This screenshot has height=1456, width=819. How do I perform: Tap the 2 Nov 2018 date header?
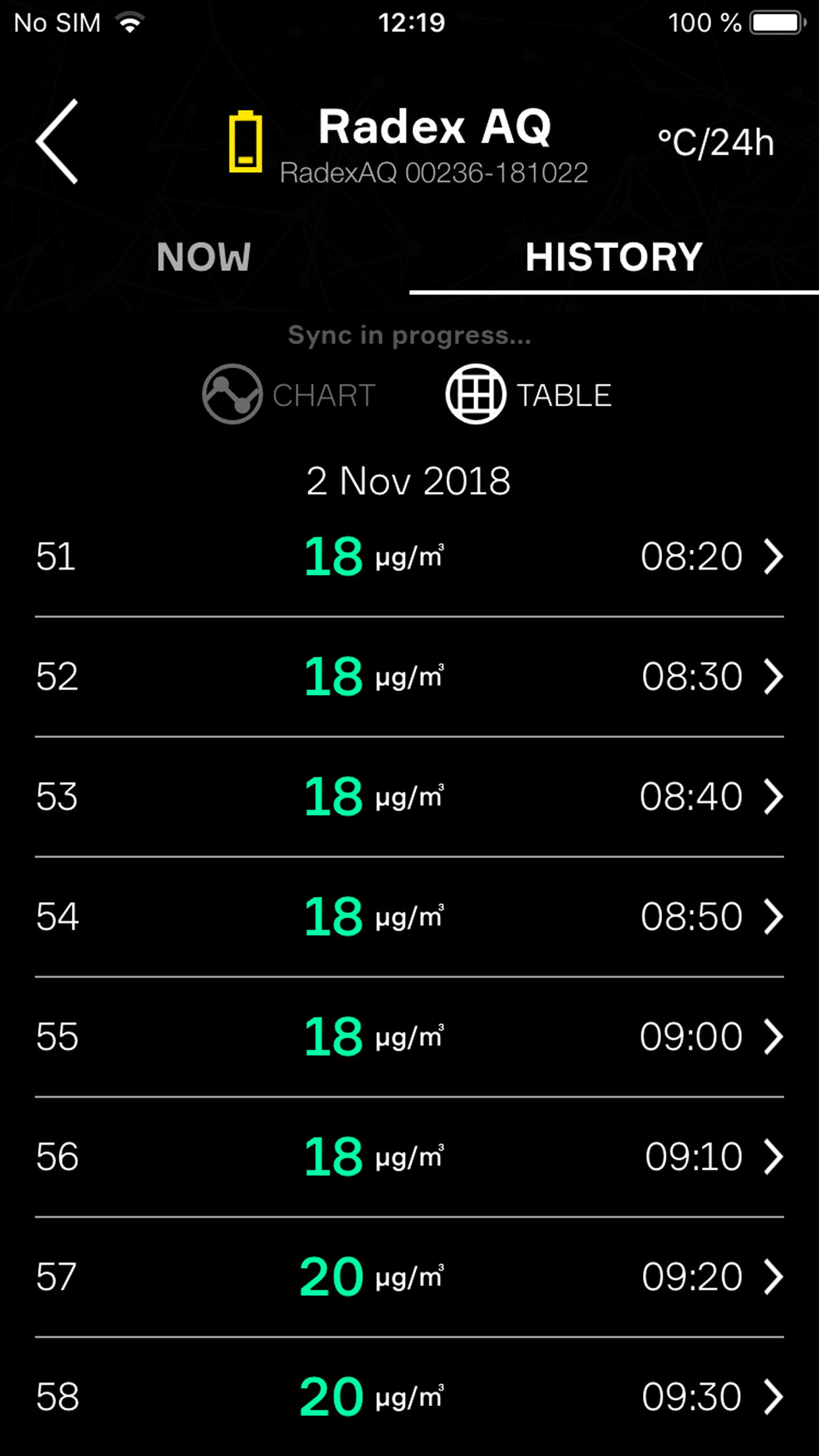tap(409, 481)
